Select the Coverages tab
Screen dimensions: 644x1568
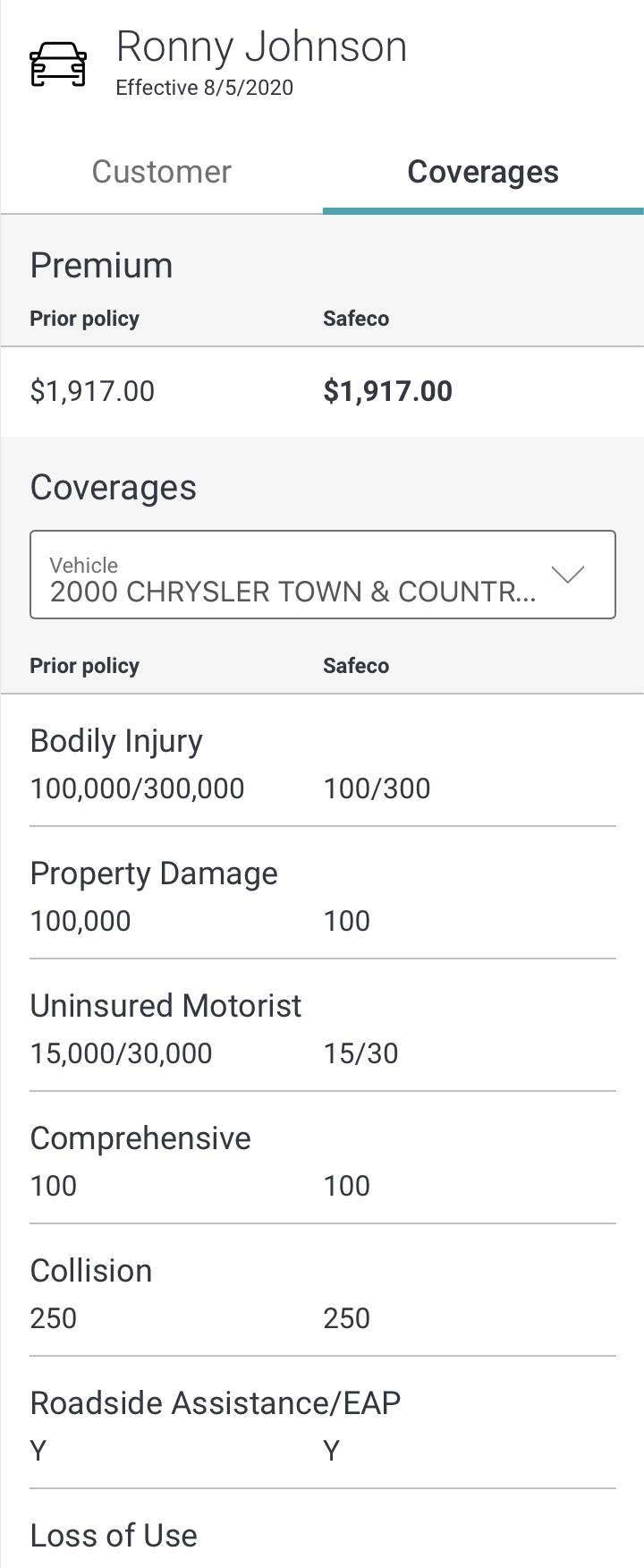(483, 171)
